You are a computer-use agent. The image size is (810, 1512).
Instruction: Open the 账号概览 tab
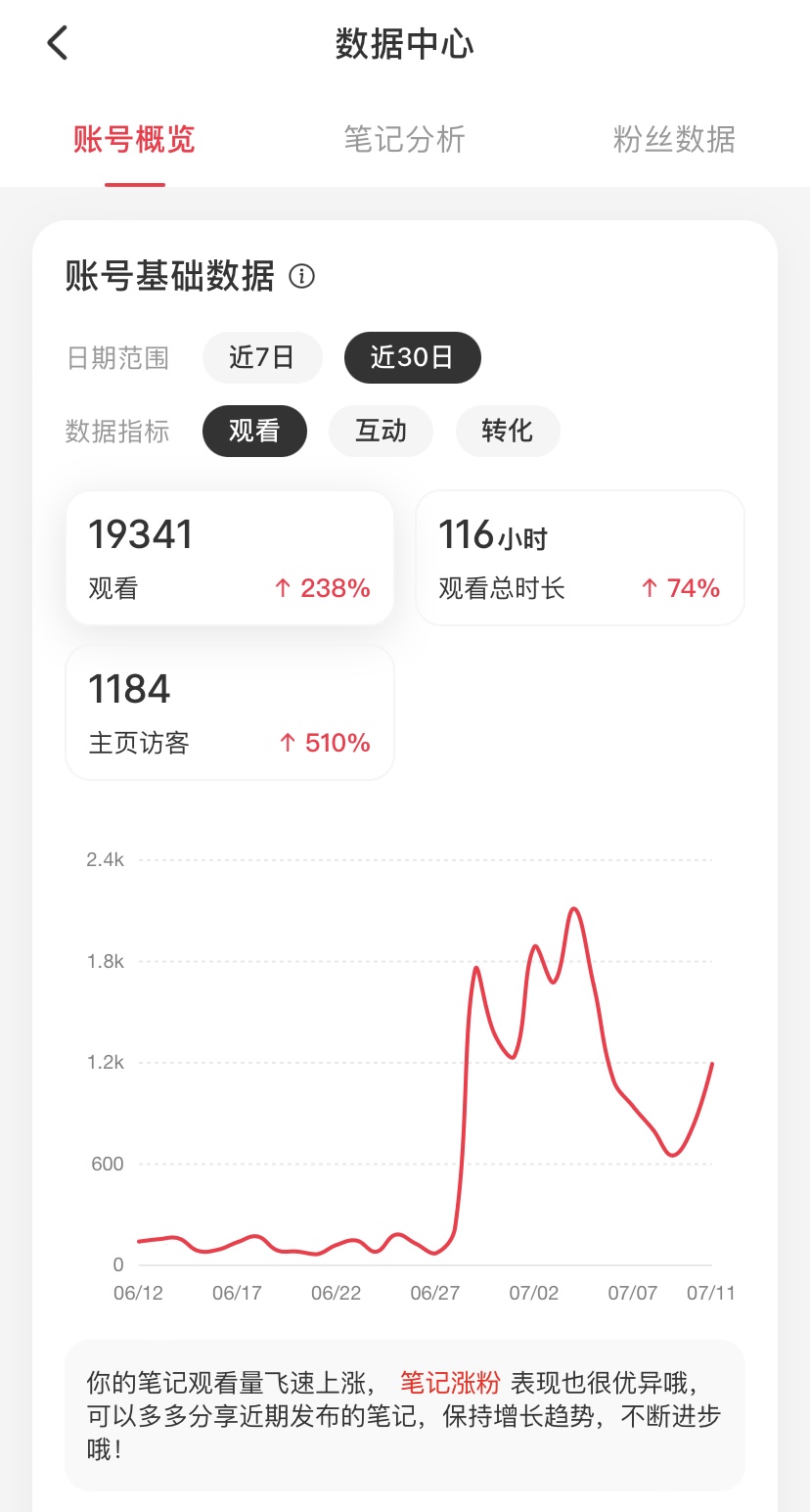pyautogui.click(x=134, y=140)
